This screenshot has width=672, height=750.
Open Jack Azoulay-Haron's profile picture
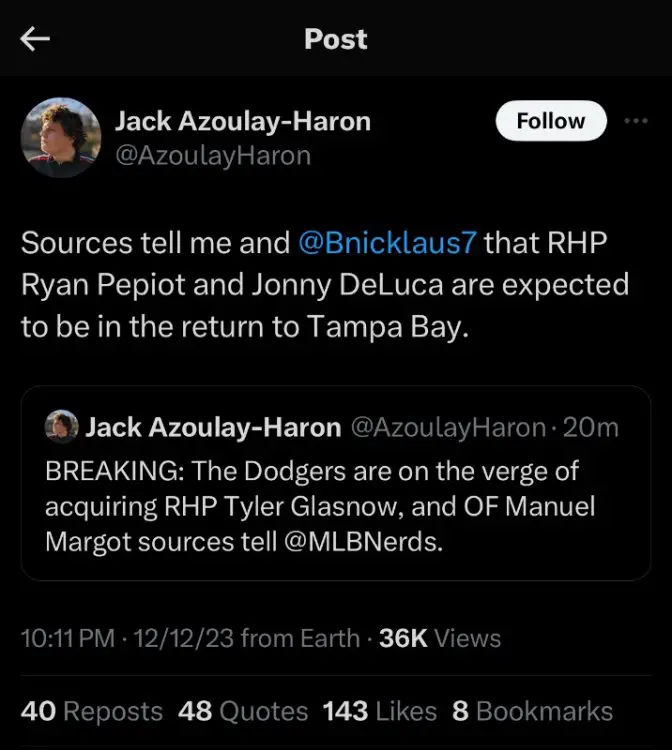(x=60, y=138)
